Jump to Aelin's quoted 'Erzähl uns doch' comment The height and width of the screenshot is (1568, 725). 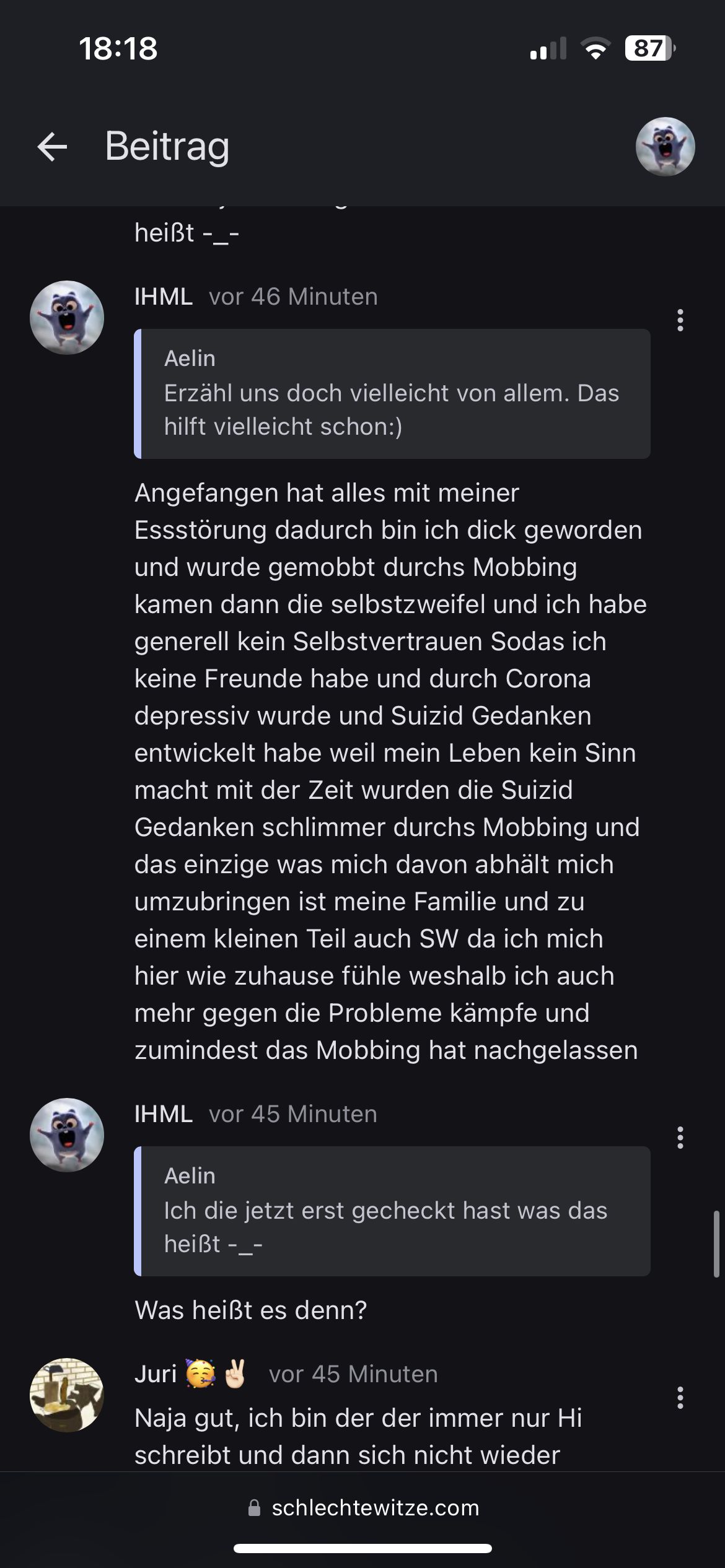click(392, 394)
